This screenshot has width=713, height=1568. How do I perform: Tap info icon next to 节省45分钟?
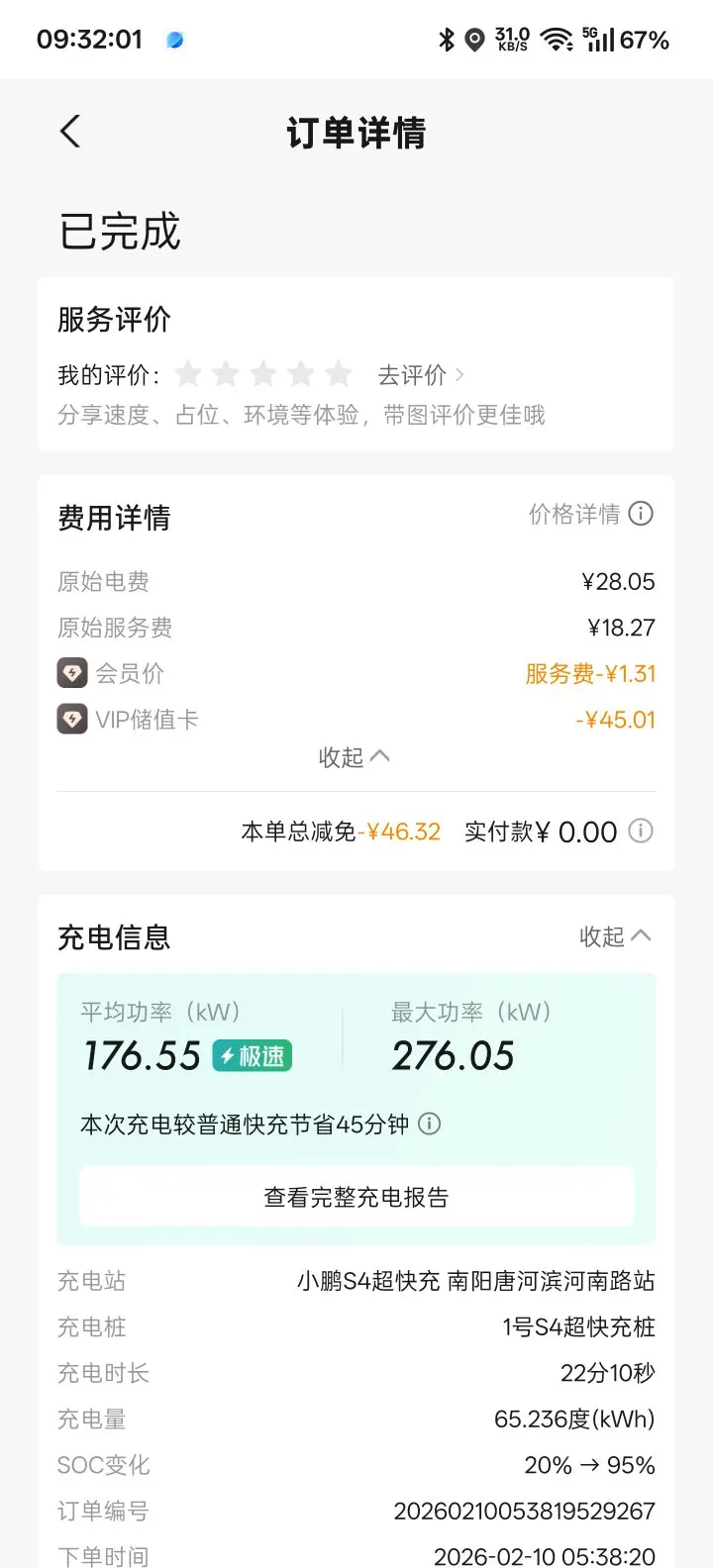point(429,1124)
